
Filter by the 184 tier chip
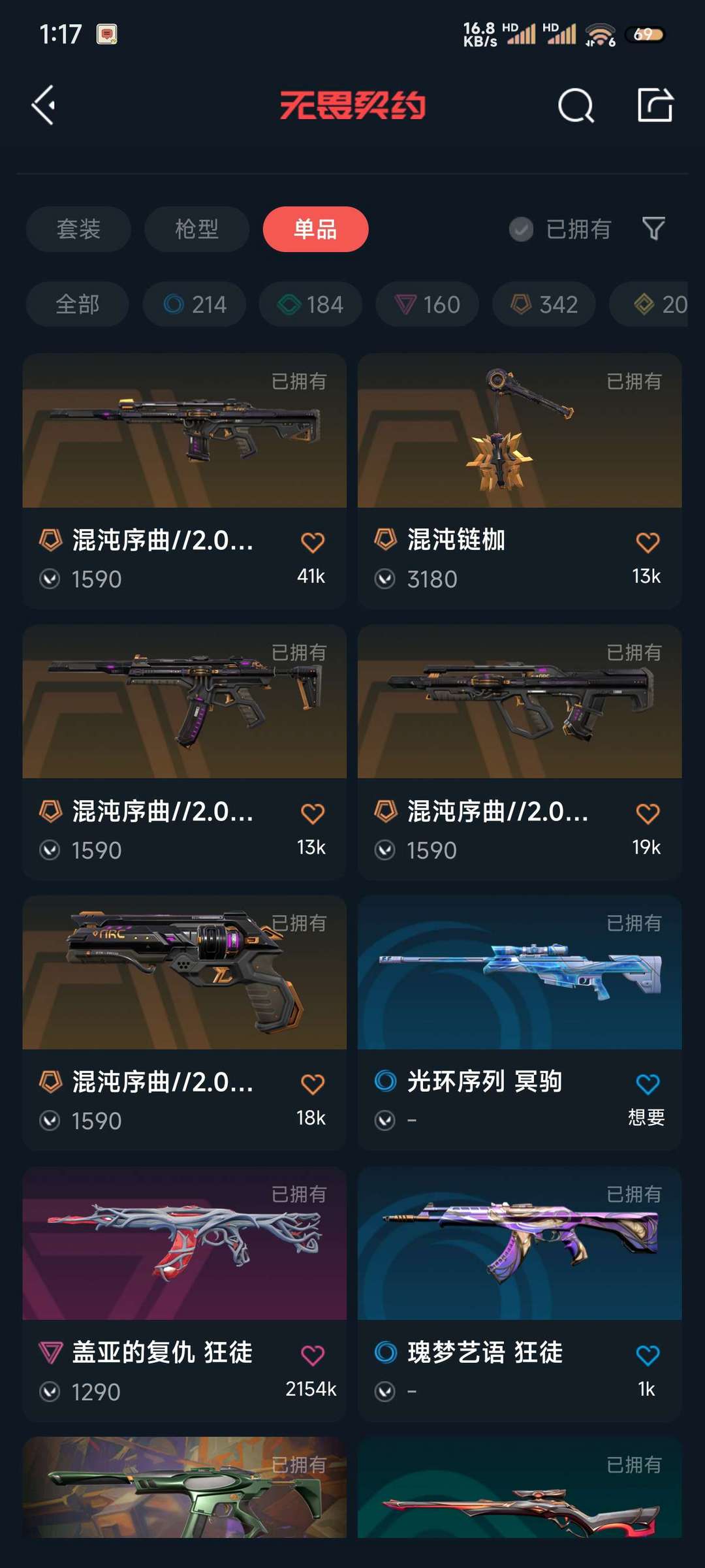click(x=311, y=304)
